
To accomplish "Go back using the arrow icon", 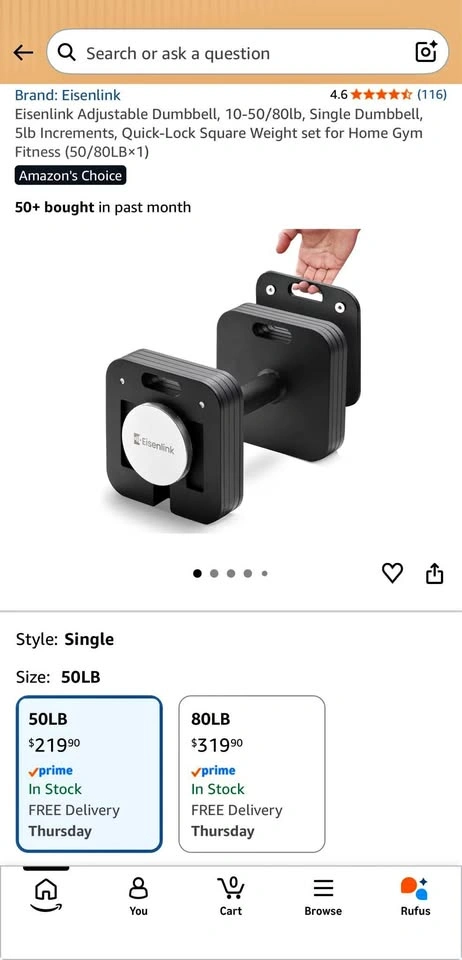I will [23, 53].
